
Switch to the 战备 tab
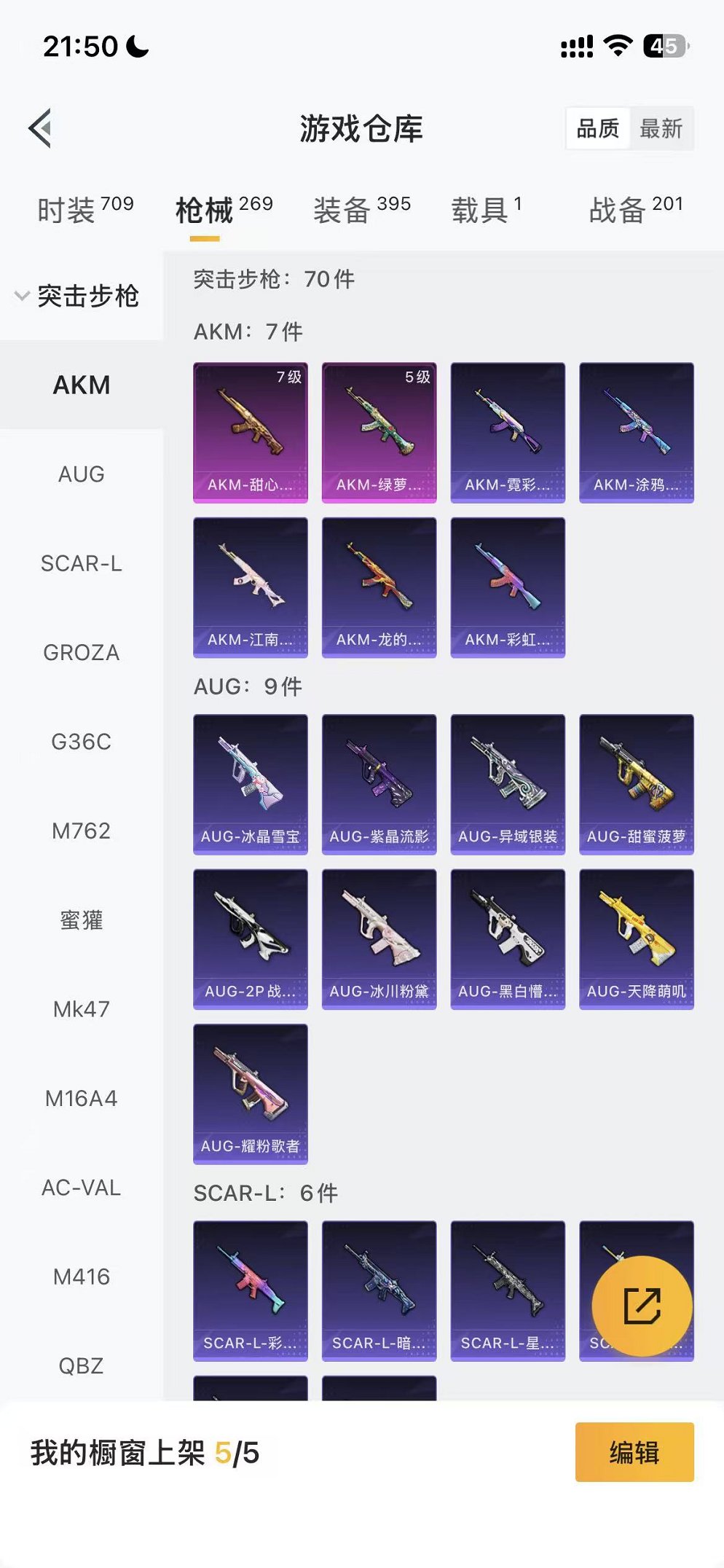click(x=635, y=210)
